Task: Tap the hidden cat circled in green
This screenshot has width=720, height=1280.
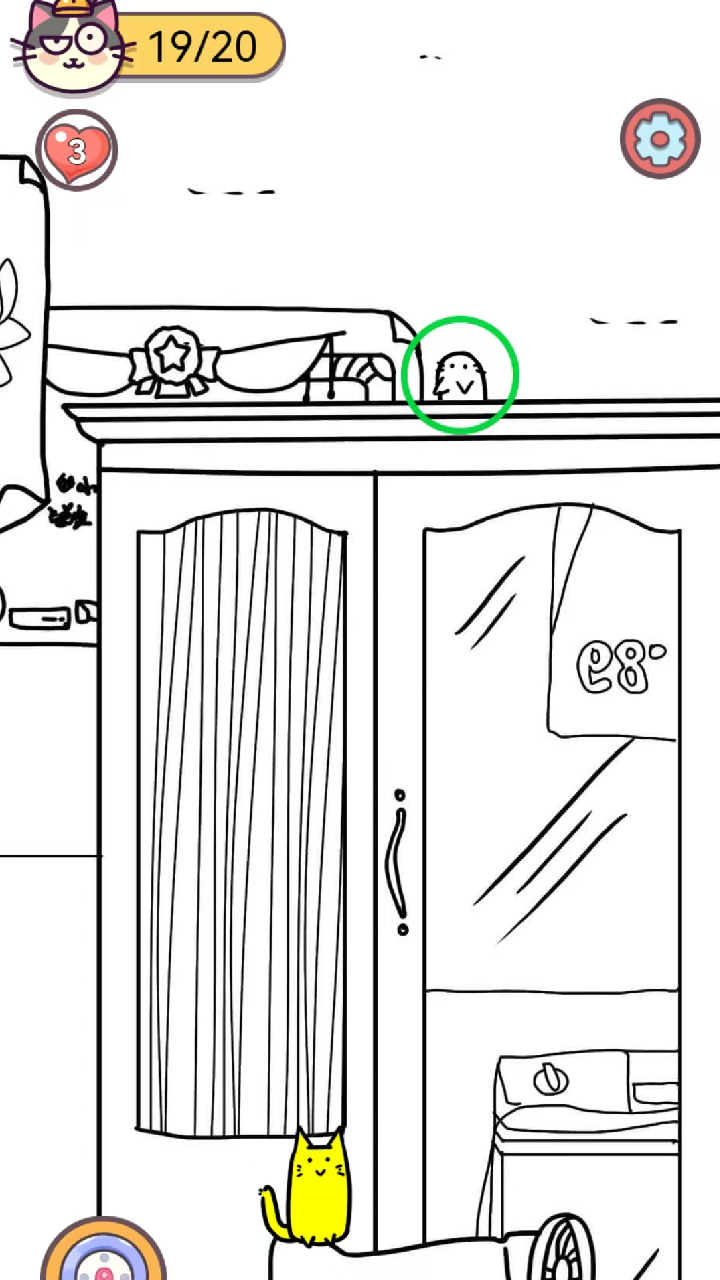Action: click(461, 377)
